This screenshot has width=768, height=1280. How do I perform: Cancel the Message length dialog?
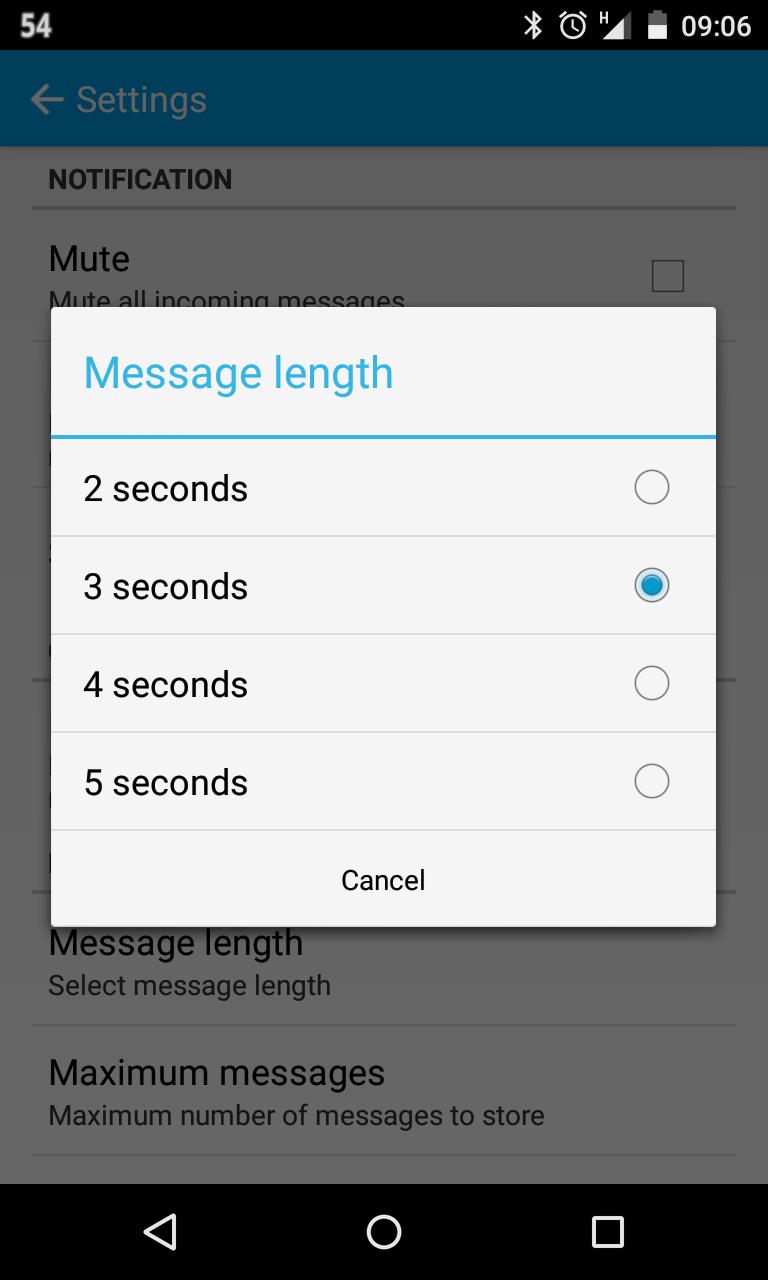pos(383,880)
